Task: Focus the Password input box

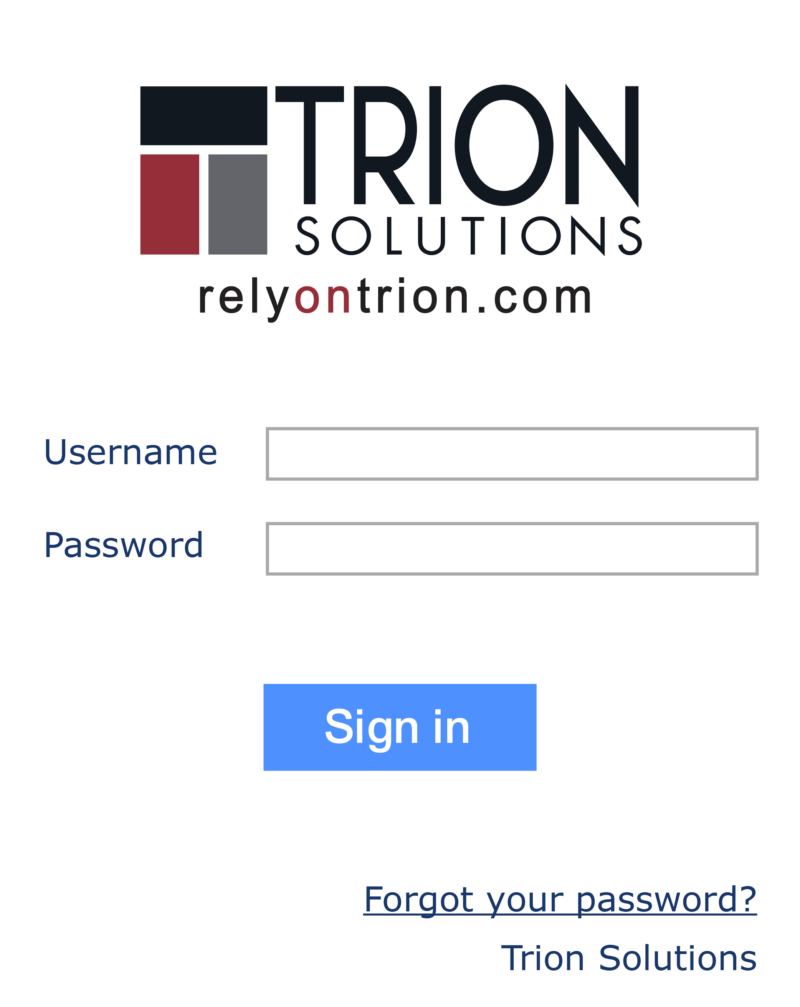Action: pos(511,548)
